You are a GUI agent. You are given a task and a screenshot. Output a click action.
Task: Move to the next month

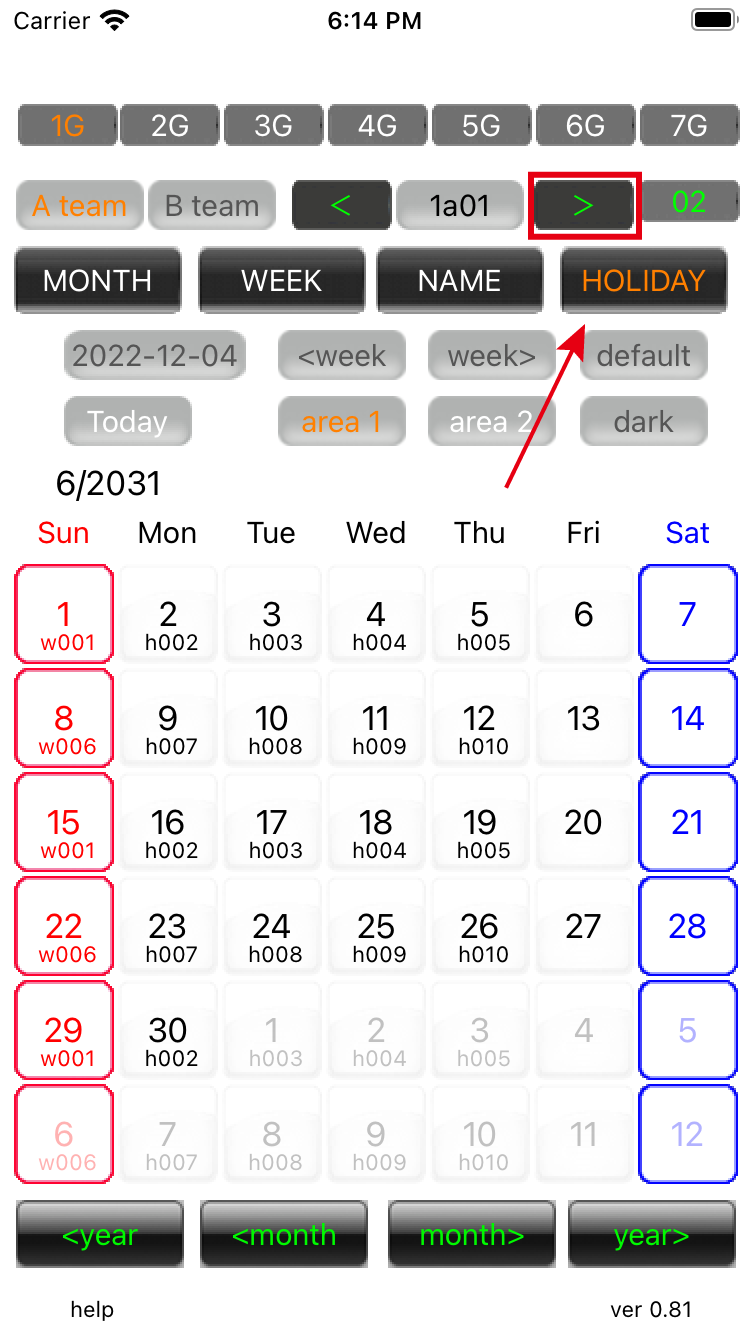[x=472, y=1235]
